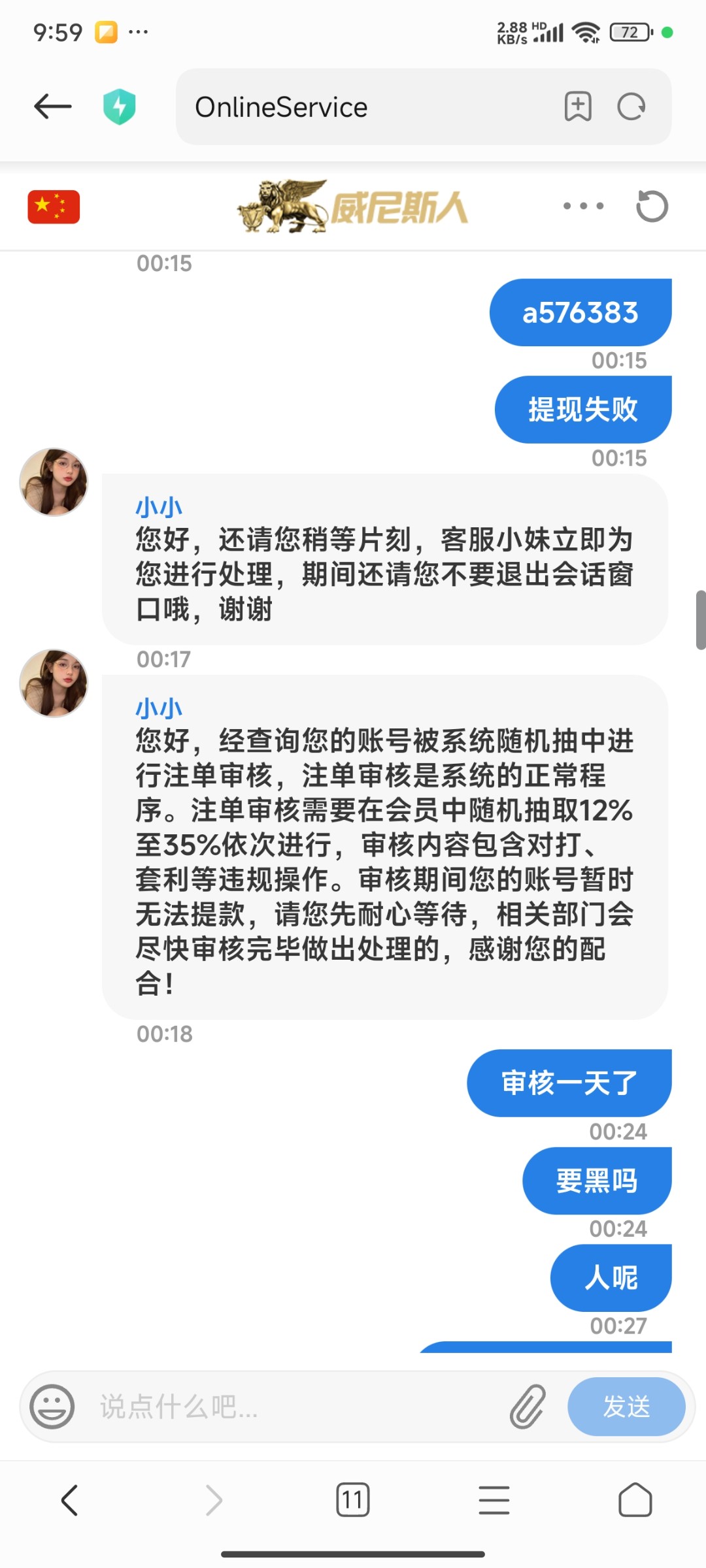Reload the page from address bar

(631, 106)
